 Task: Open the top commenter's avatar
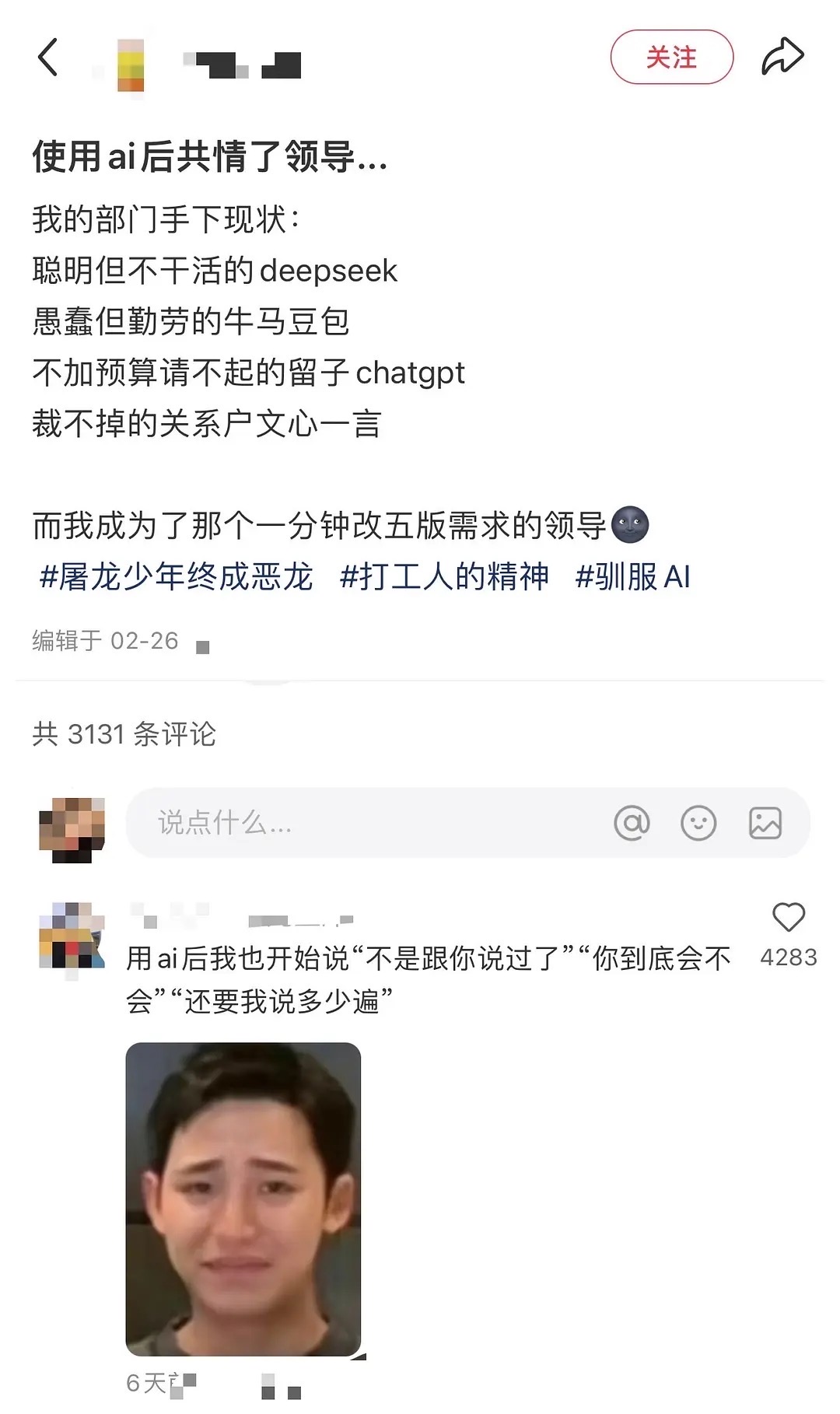(x=72, y=936)
